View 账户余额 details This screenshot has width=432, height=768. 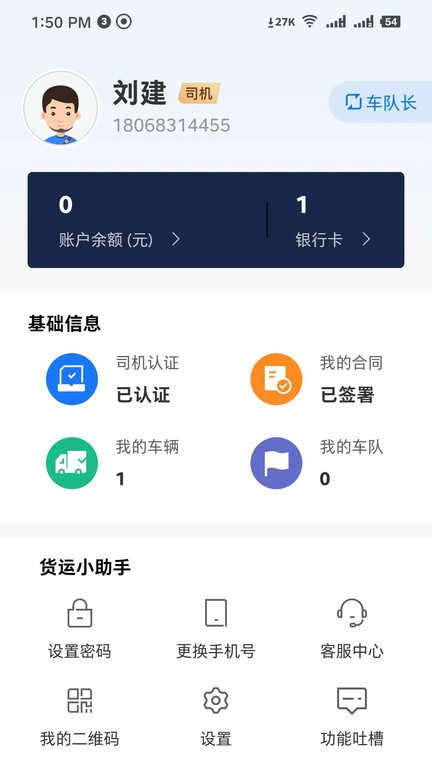coord(120,219)
